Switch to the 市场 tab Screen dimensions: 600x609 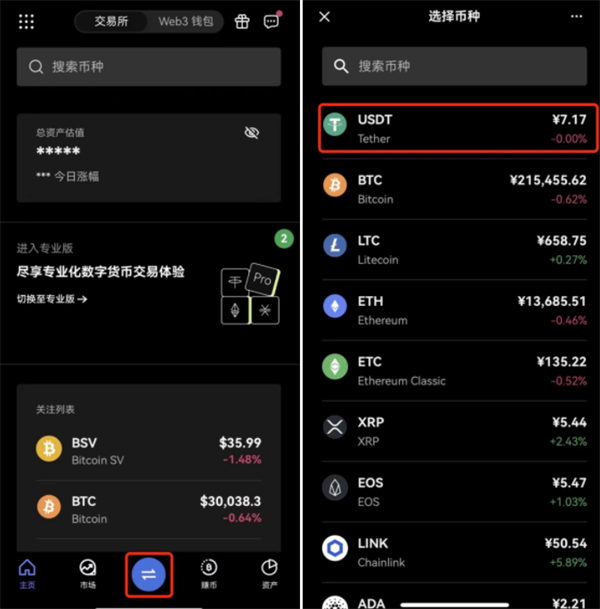[88, 574]
